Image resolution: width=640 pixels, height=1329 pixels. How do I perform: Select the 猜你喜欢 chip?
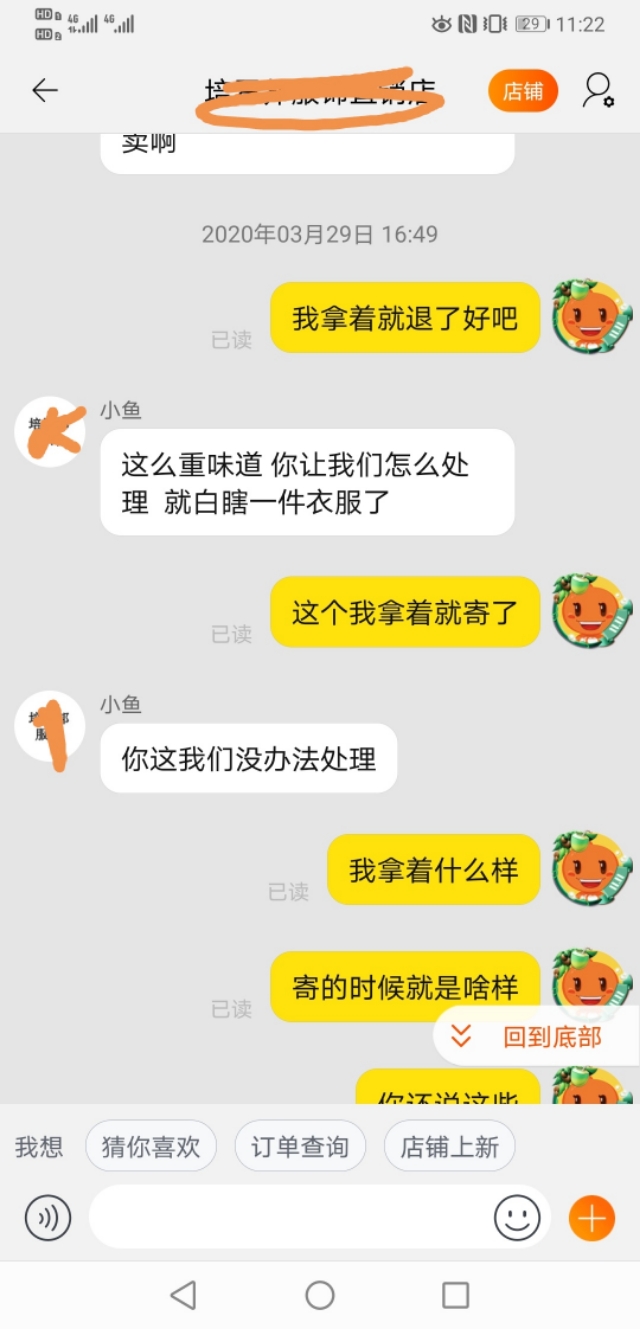coord(150,1147)
